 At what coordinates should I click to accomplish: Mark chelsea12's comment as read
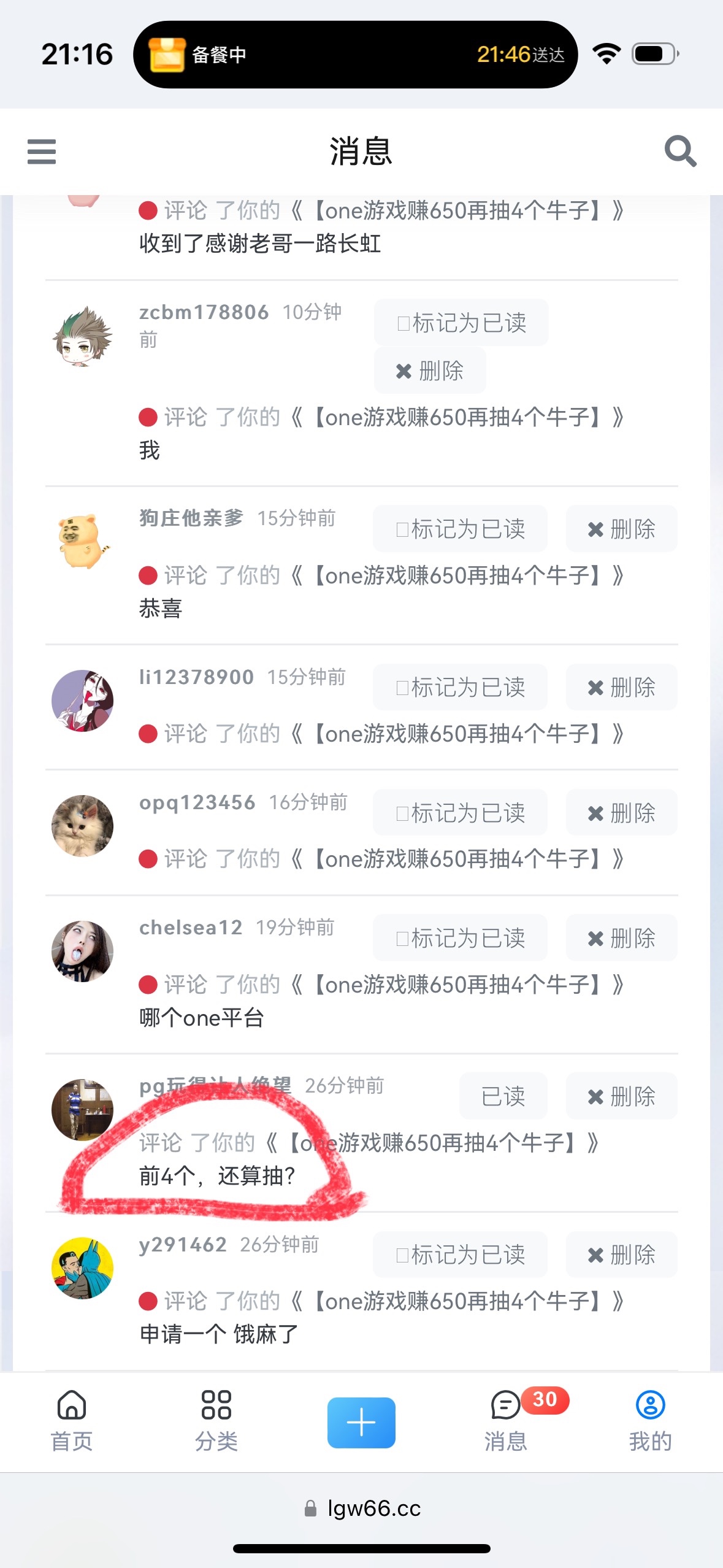[x=461, y=938]
